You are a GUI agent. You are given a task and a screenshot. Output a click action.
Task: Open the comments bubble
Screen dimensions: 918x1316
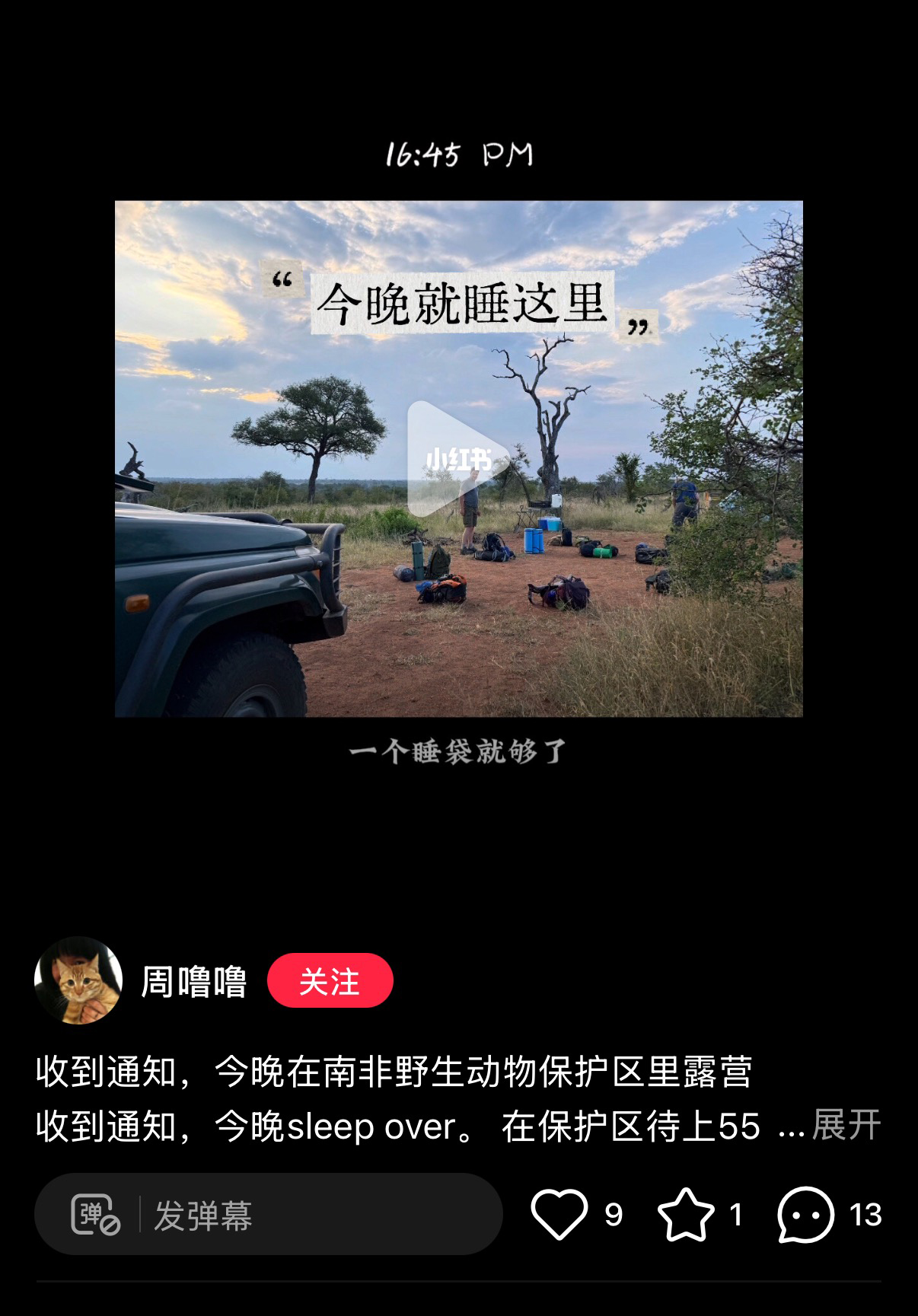tap(805, 1214)
